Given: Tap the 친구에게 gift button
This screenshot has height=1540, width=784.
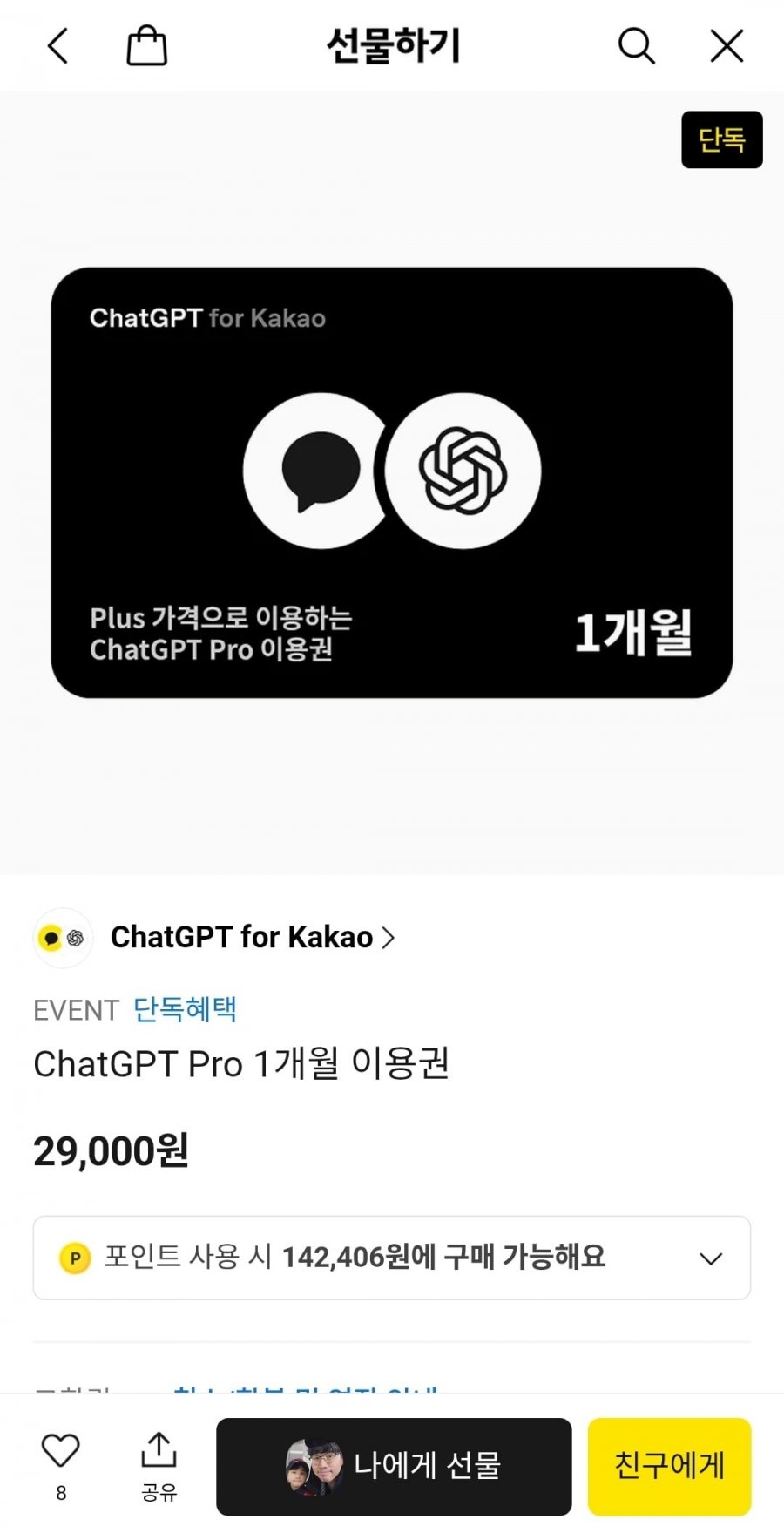Looking at the screenshot, I should [x=669, y=1466].
